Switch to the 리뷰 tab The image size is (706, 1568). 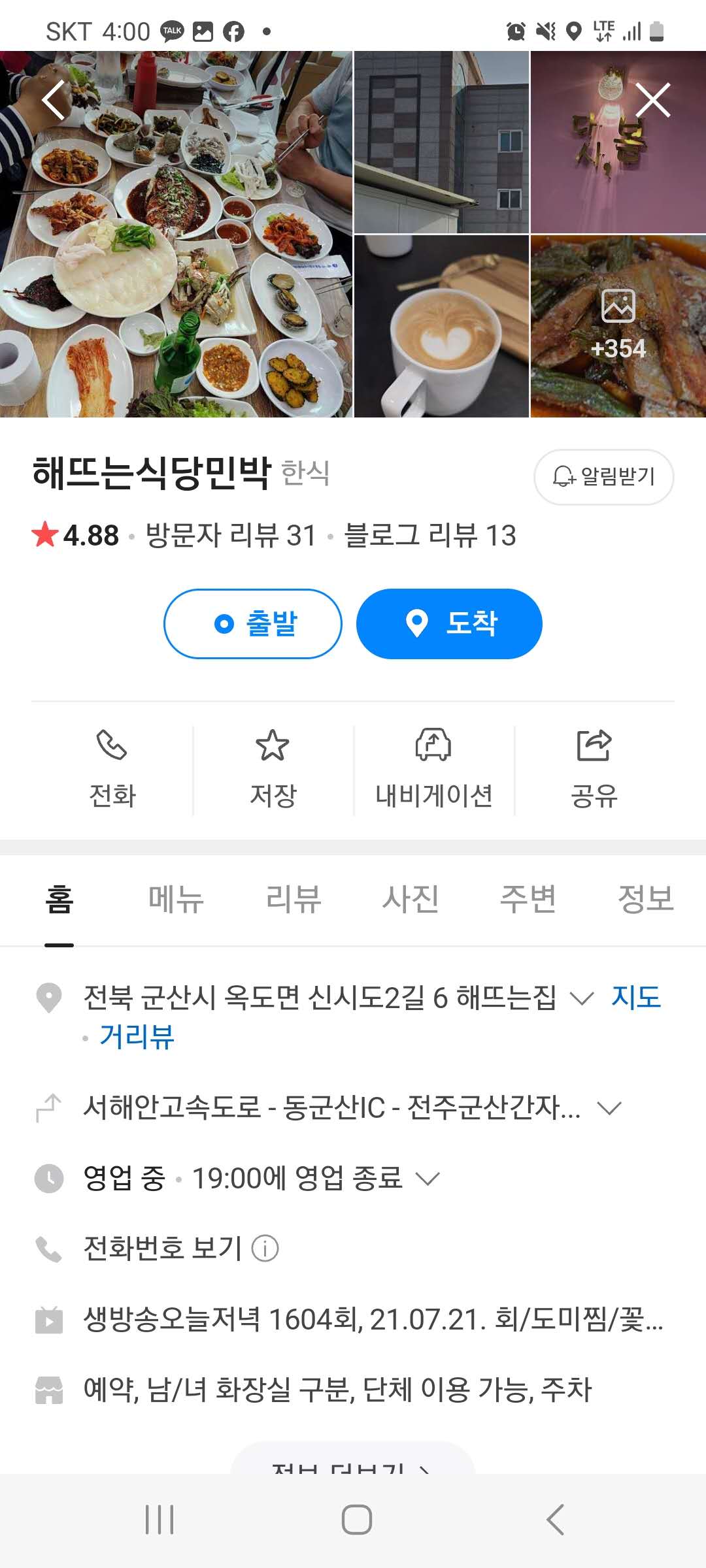294,899
